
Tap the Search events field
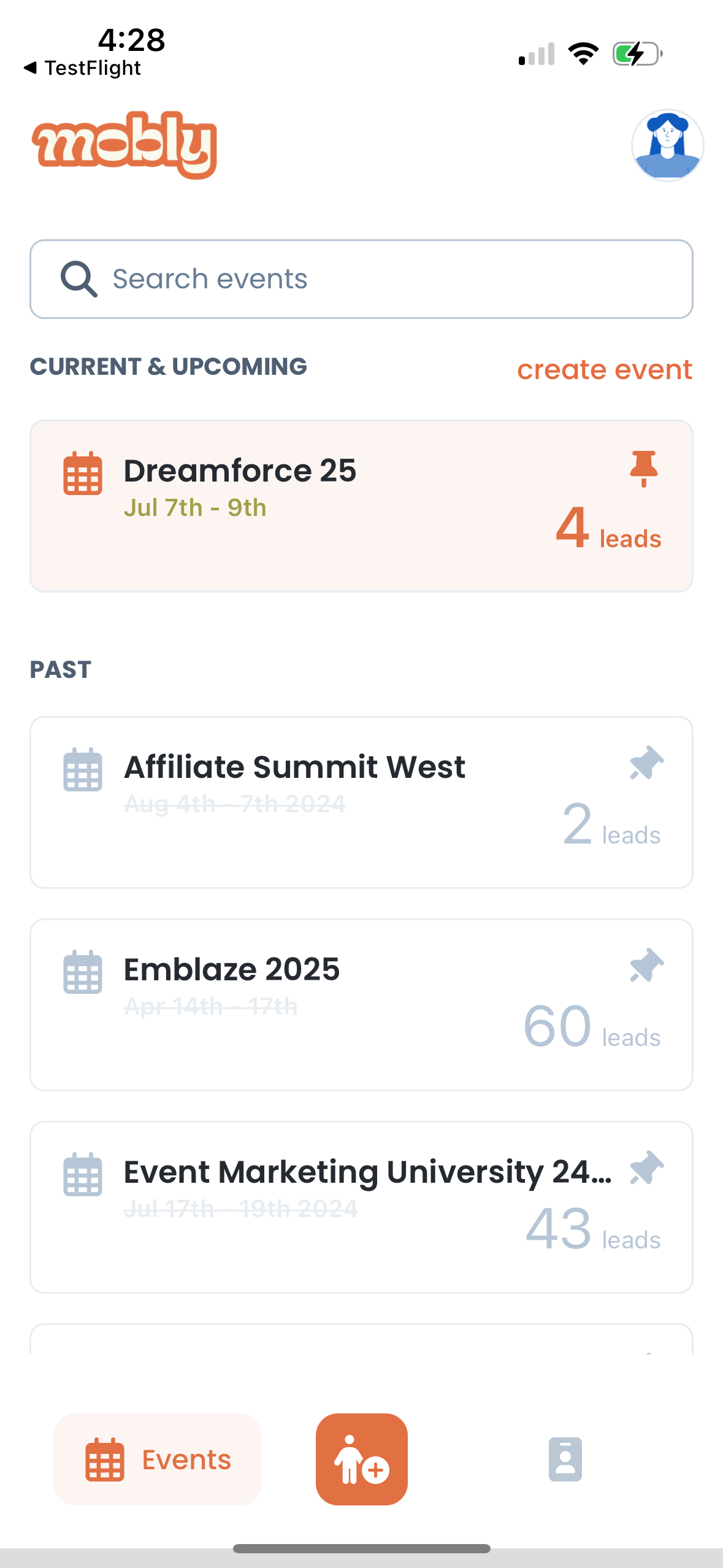(x=361, y=279)
